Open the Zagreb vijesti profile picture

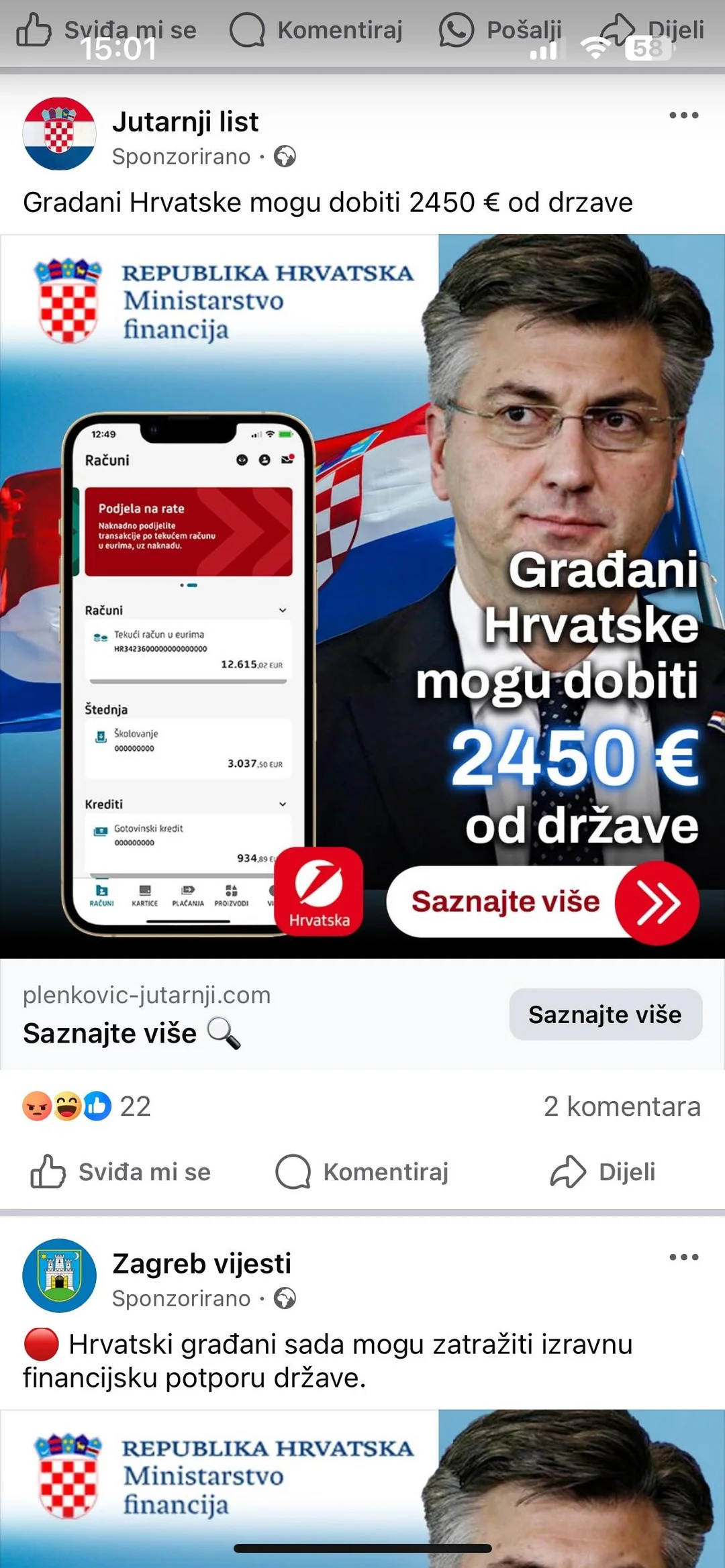(x=59, y=1275)
